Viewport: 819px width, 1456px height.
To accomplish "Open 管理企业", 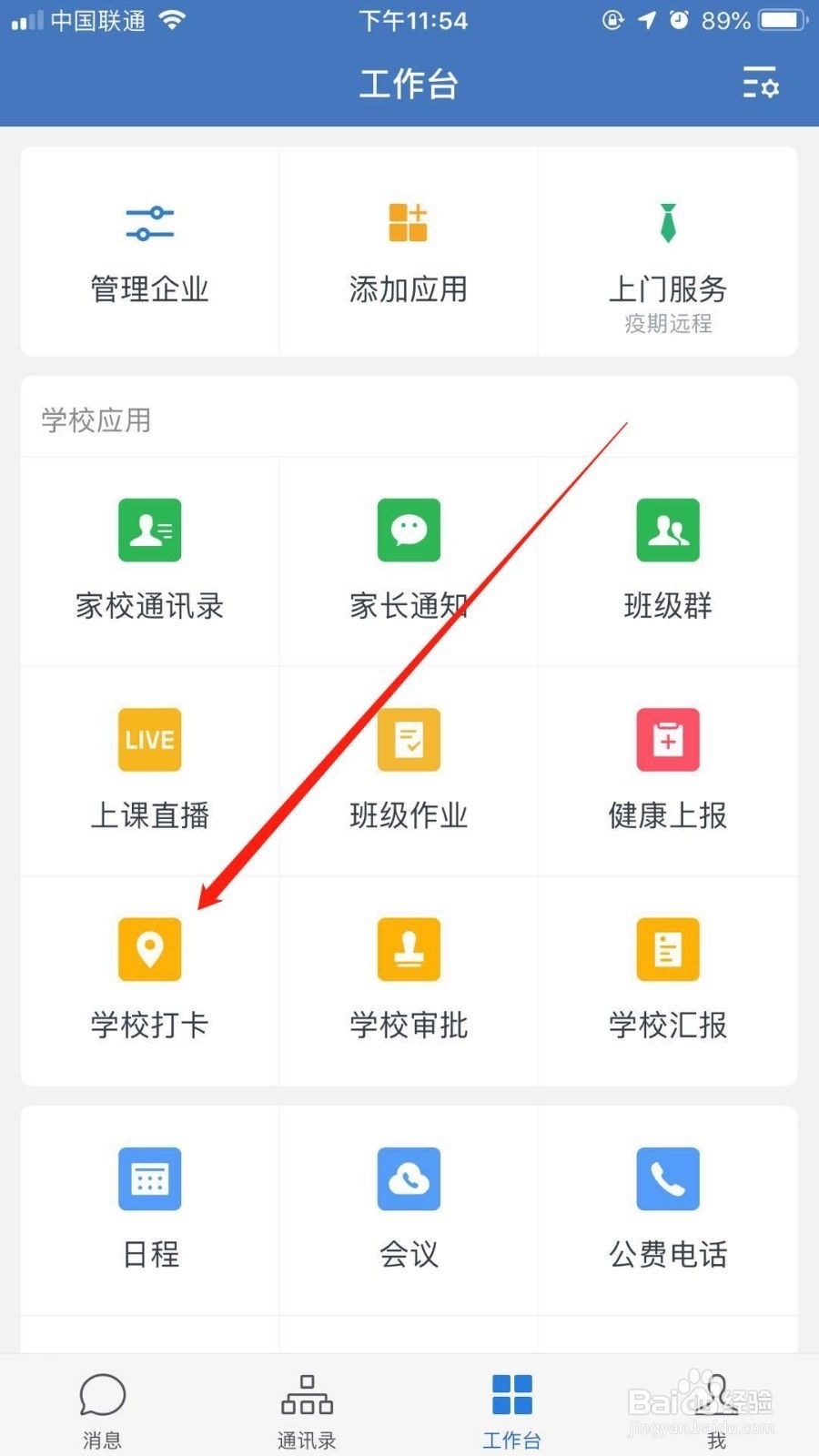I will 149,252.
